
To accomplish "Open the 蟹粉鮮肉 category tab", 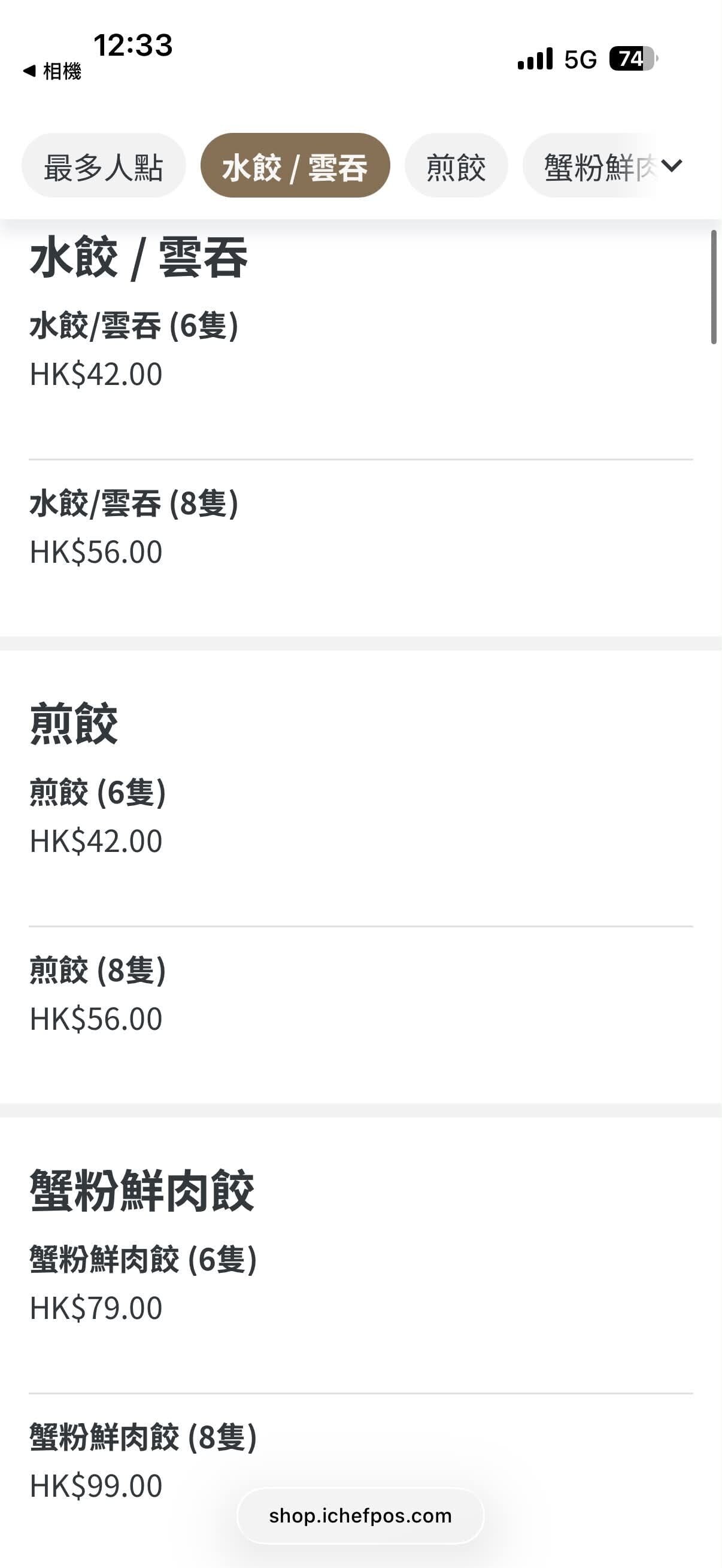I will point(593,166).
